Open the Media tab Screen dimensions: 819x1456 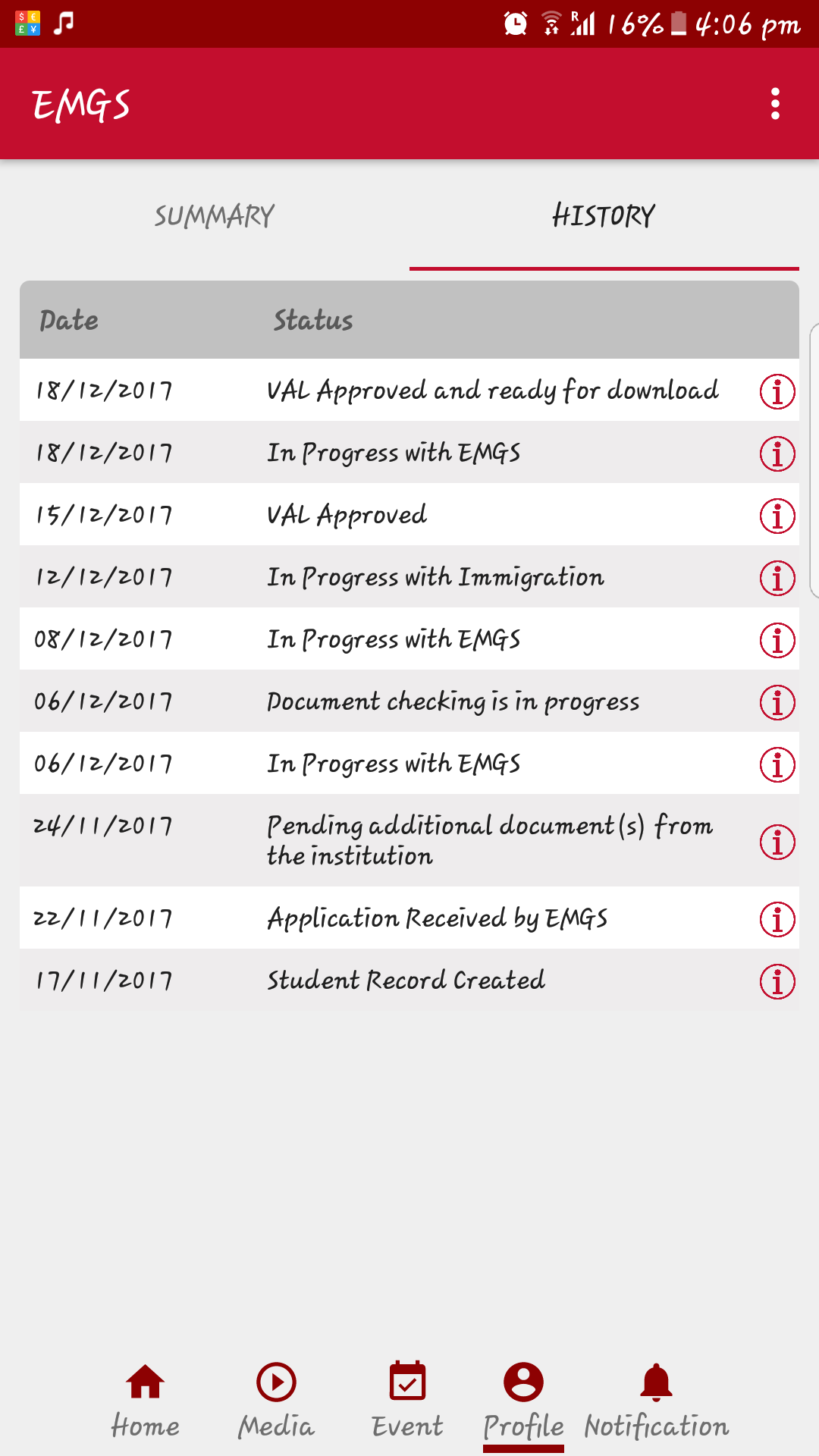(x=276, y=1400)
